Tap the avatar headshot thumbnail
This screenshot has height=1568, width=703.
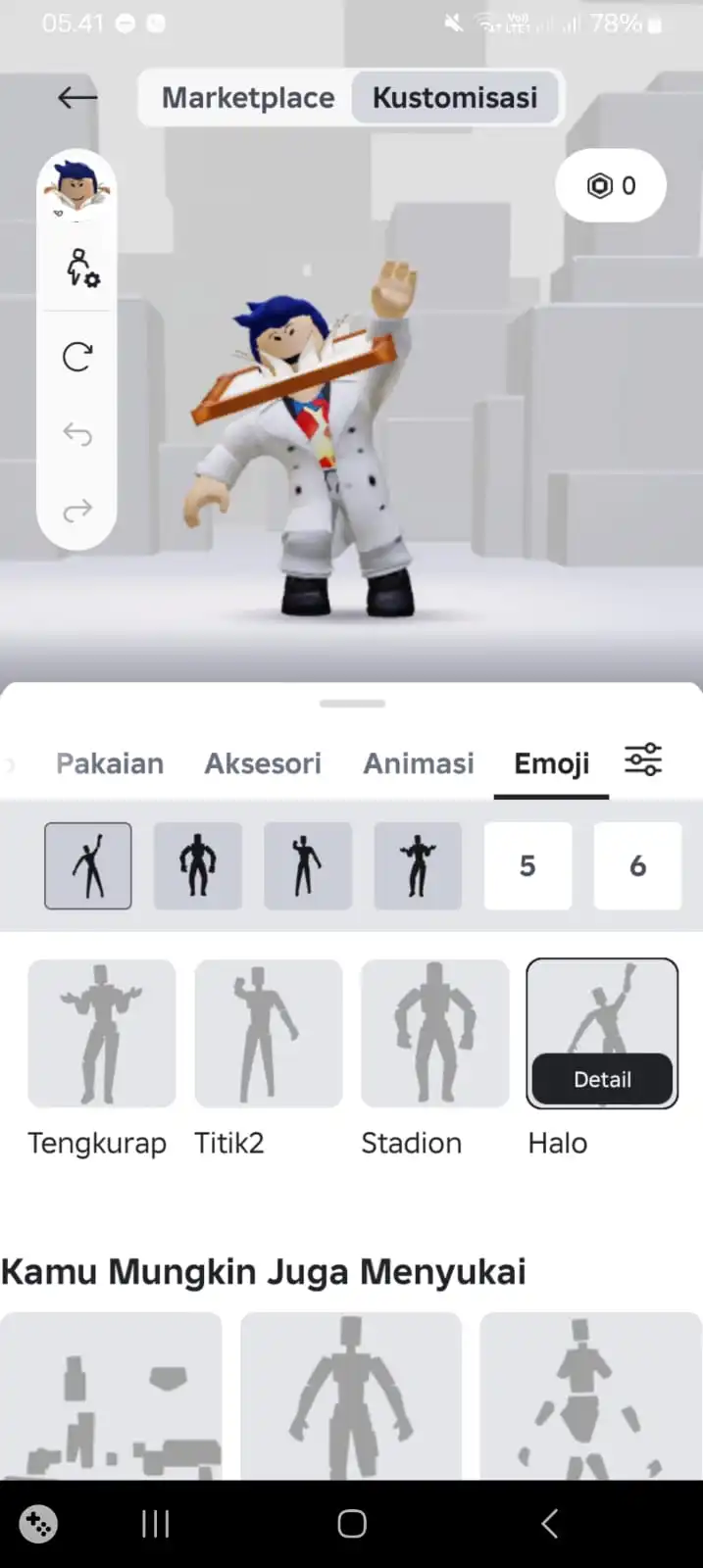[76, 187]
